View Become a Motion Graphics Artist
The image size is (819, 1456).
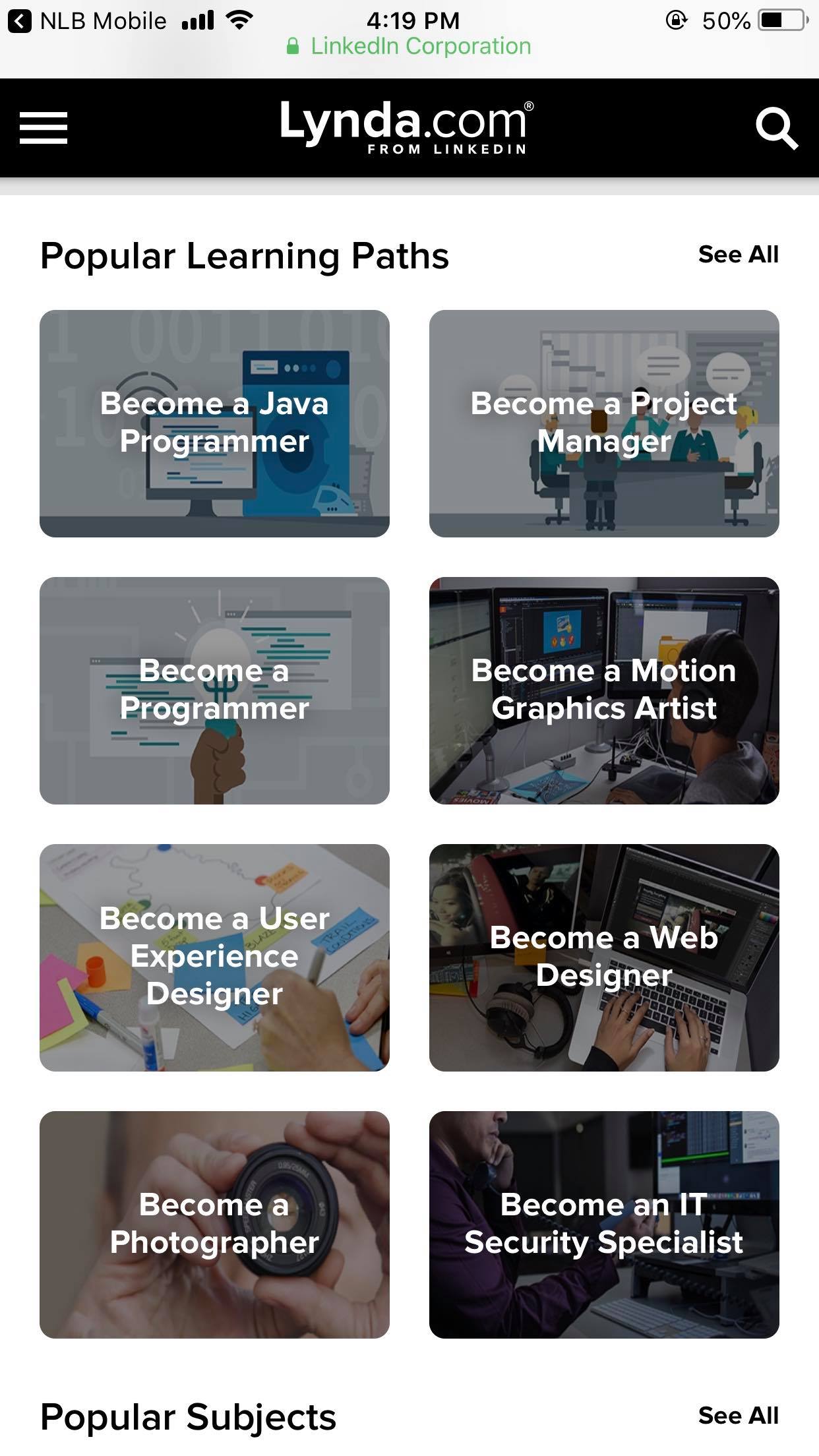click(604, 690)
